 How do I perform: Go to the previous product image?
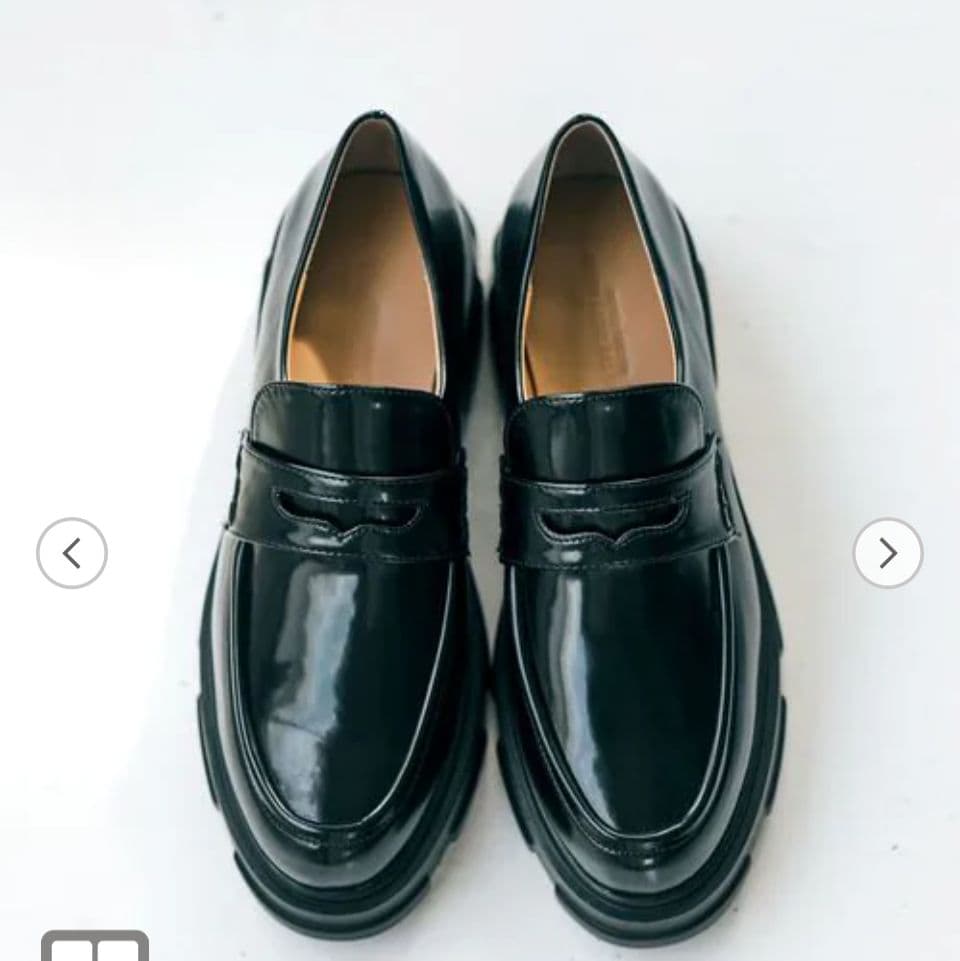click(x=72, y=553)
